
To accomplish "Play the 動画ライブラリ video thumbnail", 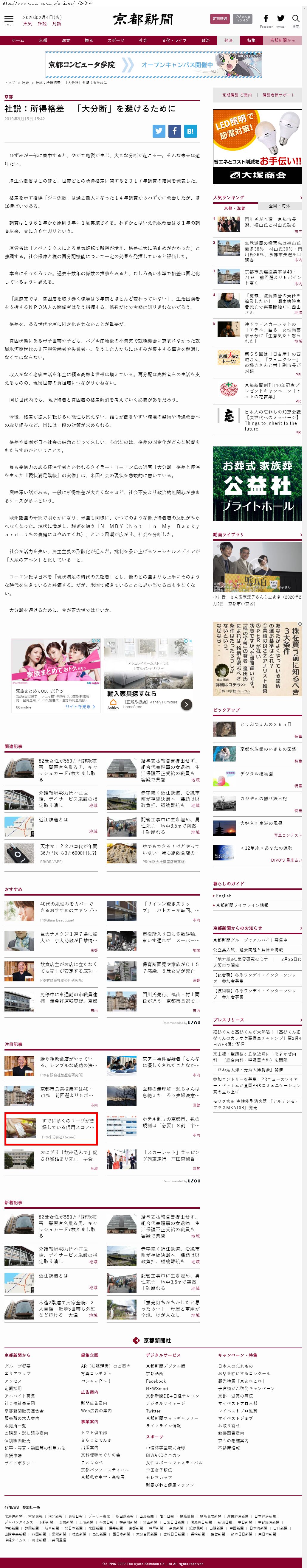I will pos(257,567).
